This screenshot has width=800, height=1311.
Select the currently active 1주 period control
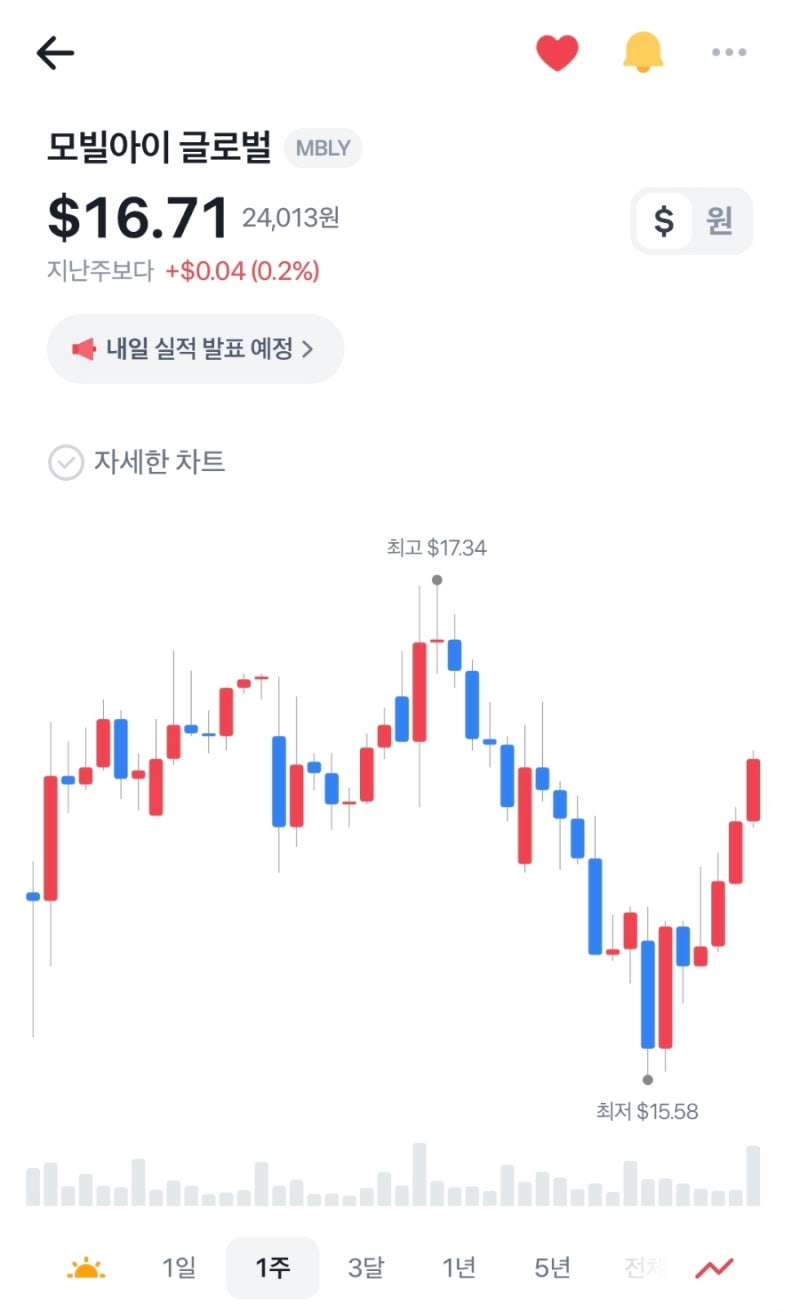[x=272, y=1267]
